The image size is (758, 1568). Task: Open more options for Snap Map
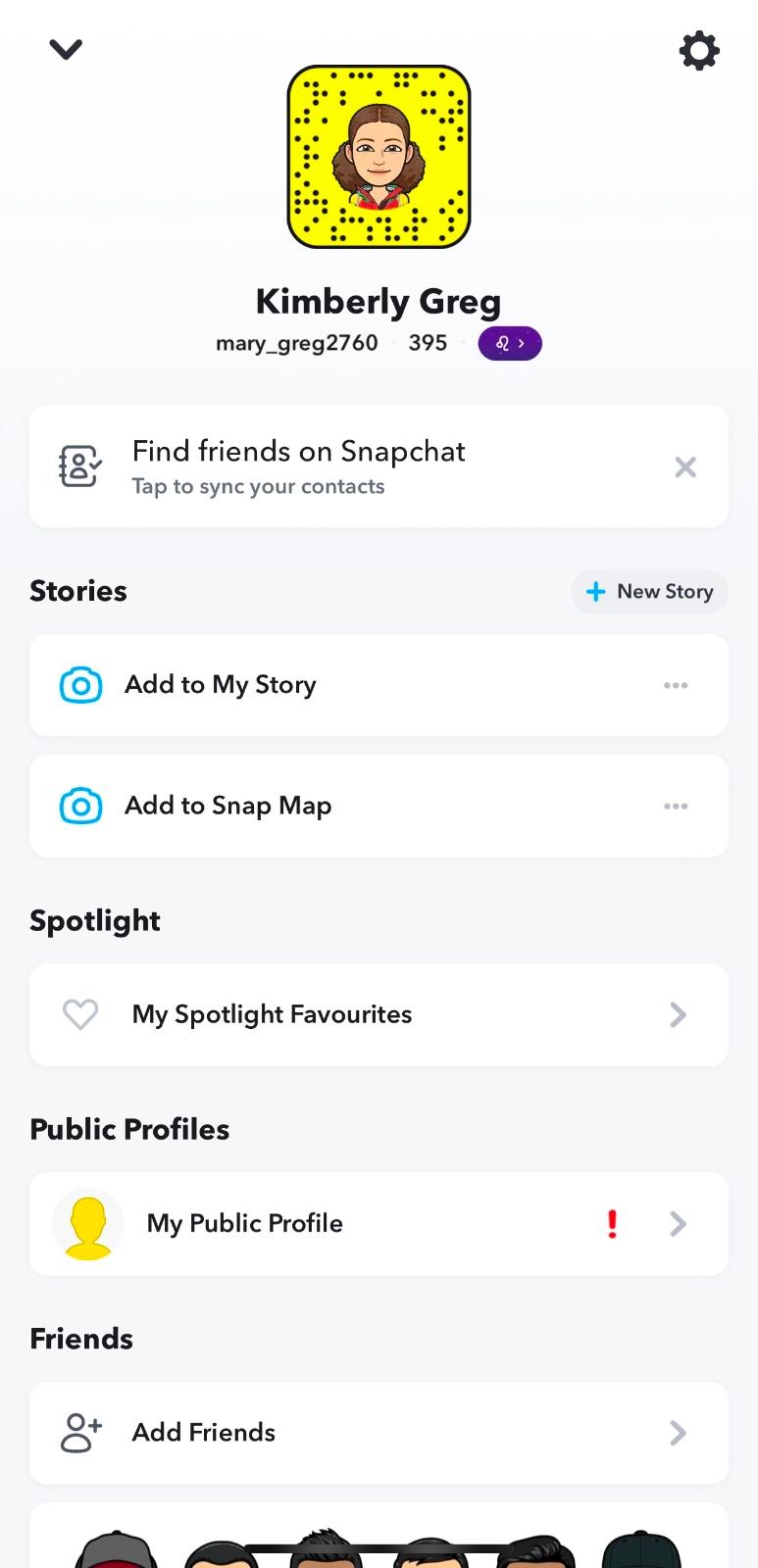pyautogui.click(x=676, y=807)
